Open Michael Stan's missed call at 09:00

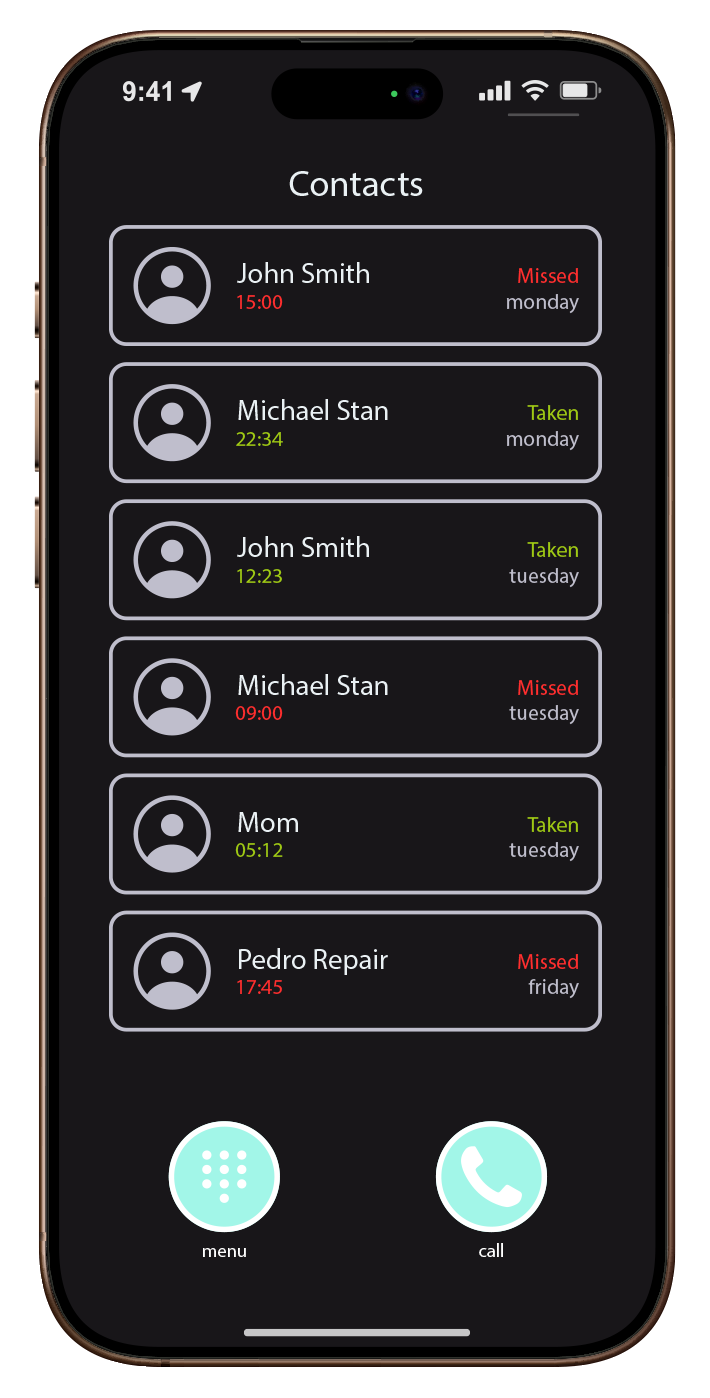point(355,697)
